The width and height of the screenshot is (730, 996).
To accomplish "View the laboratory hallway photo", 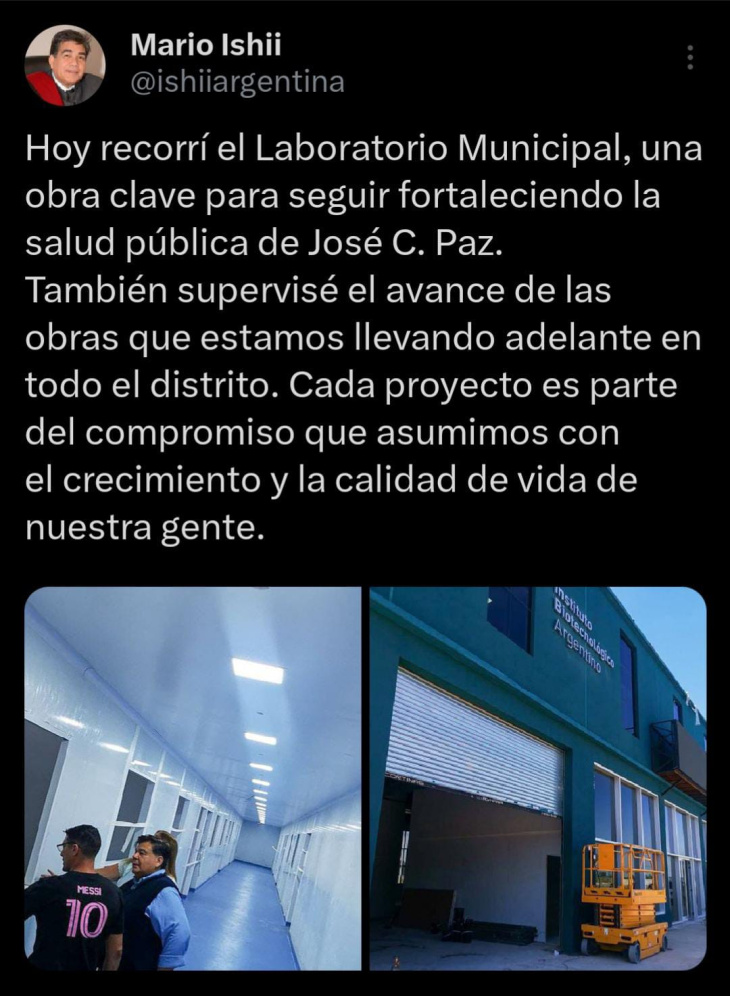I will [x=192, y=778].
